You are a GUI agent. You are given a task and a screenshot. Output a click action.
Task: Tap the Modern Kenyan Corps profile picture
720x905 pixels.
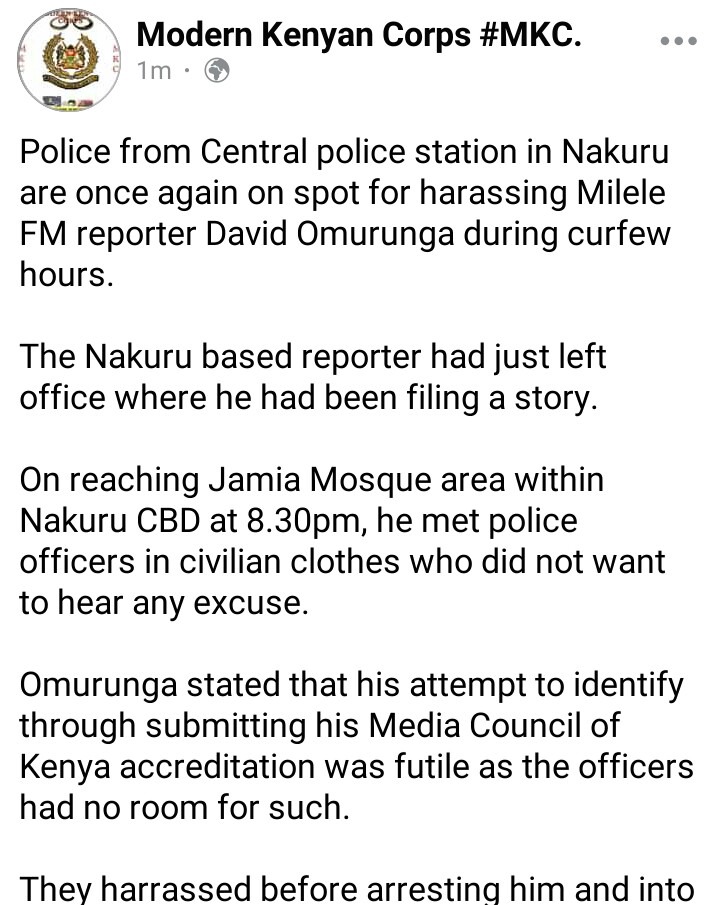[70, 60]
